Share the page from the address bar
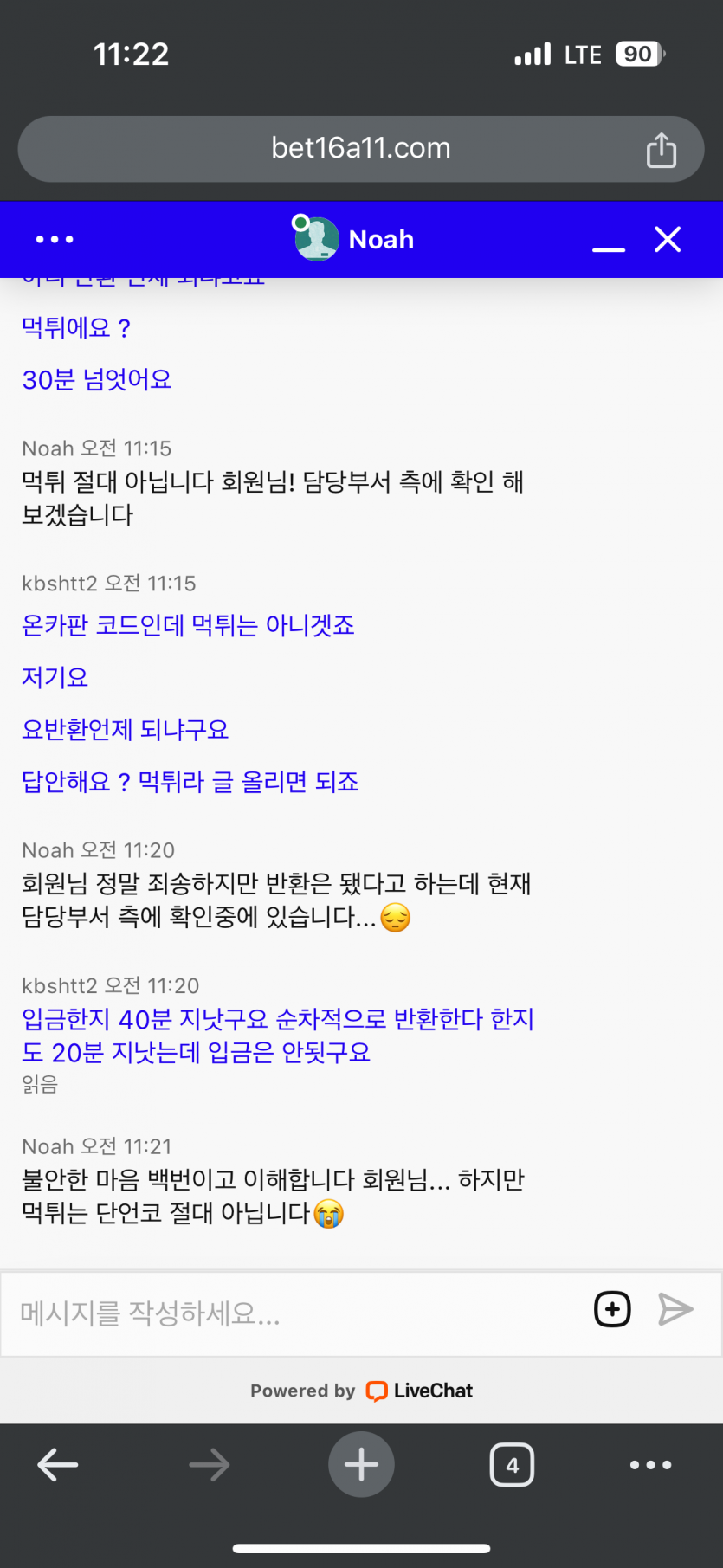723x1568 pixels. (662, 150)
